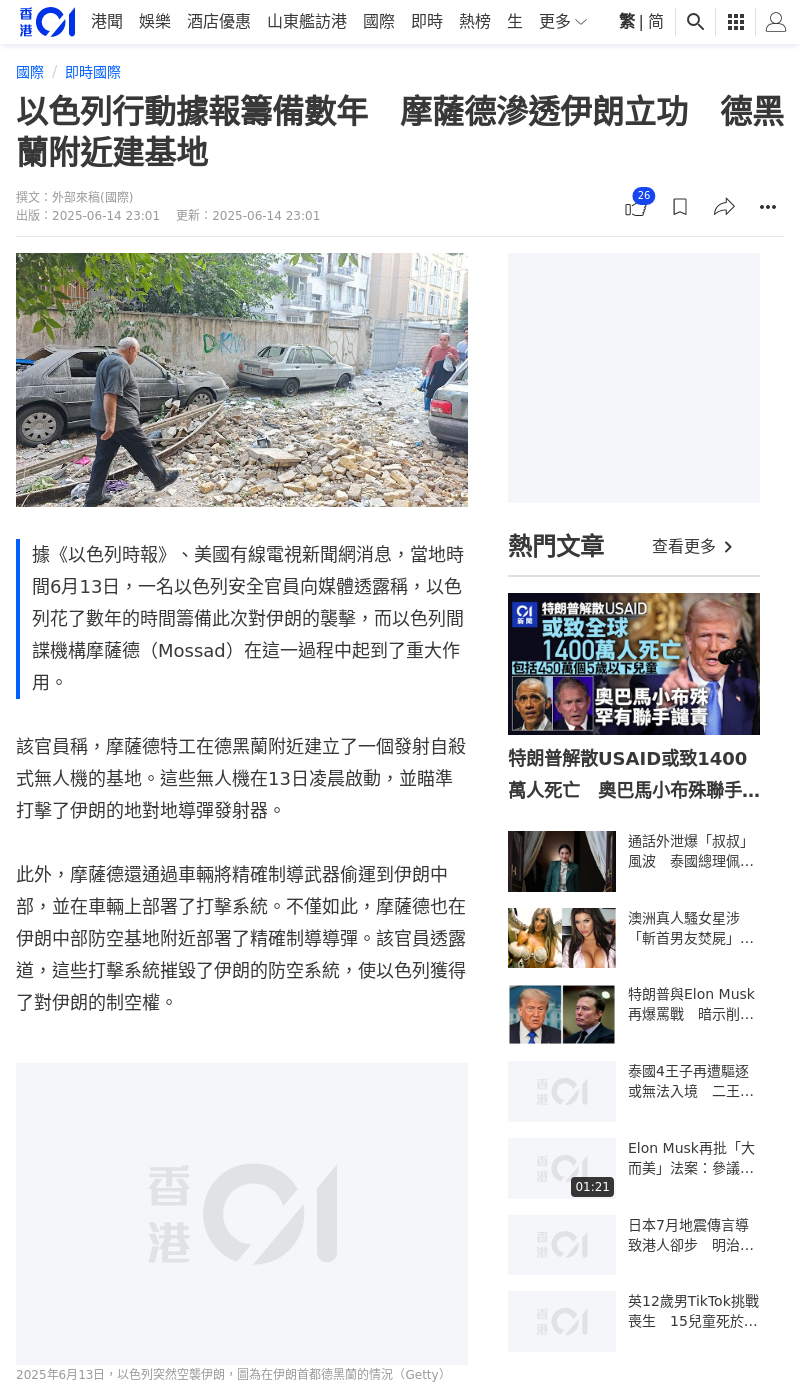Open the 酒店優惠 section
800x1400 pixels.
coord(219,22)
